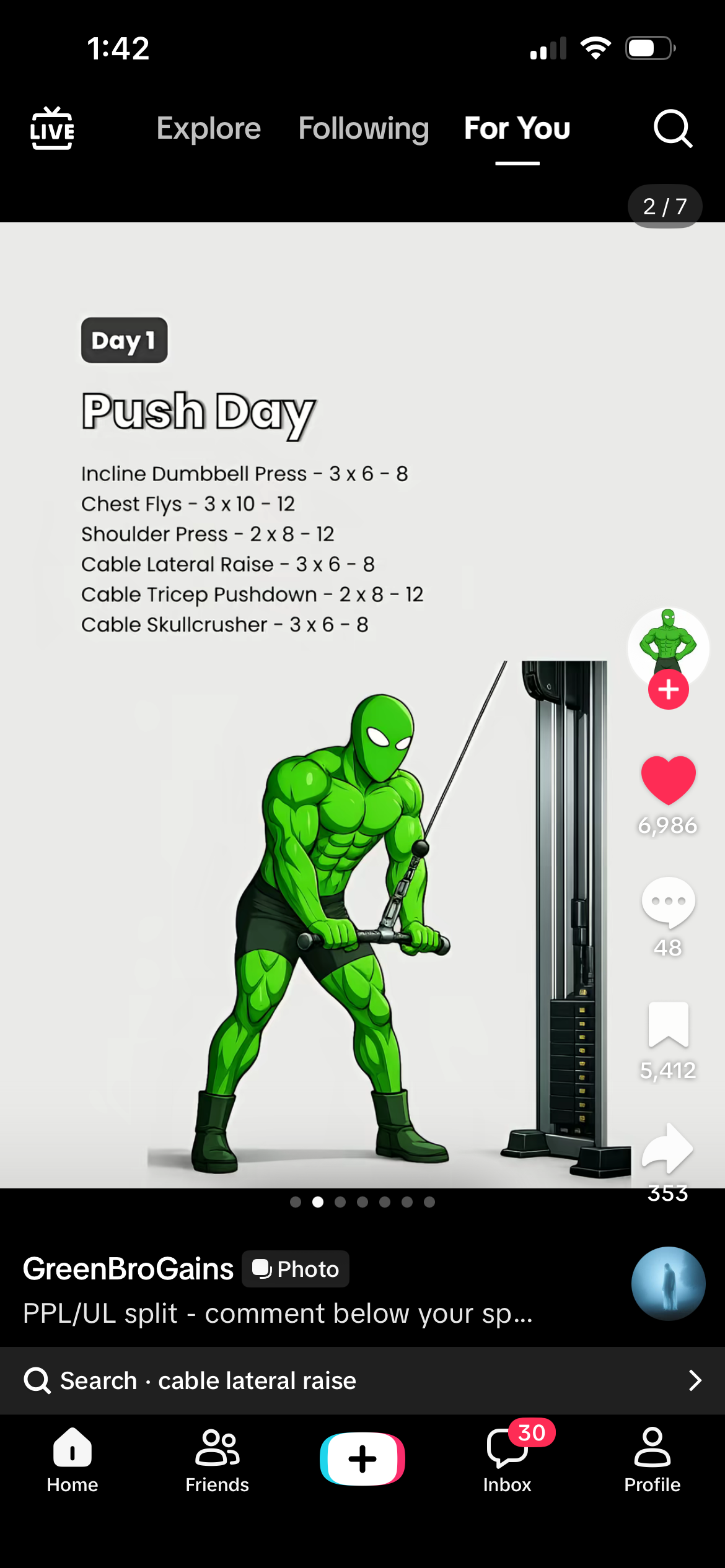Share this post via the arrow icon
725x1568 pixels.
667,1149
